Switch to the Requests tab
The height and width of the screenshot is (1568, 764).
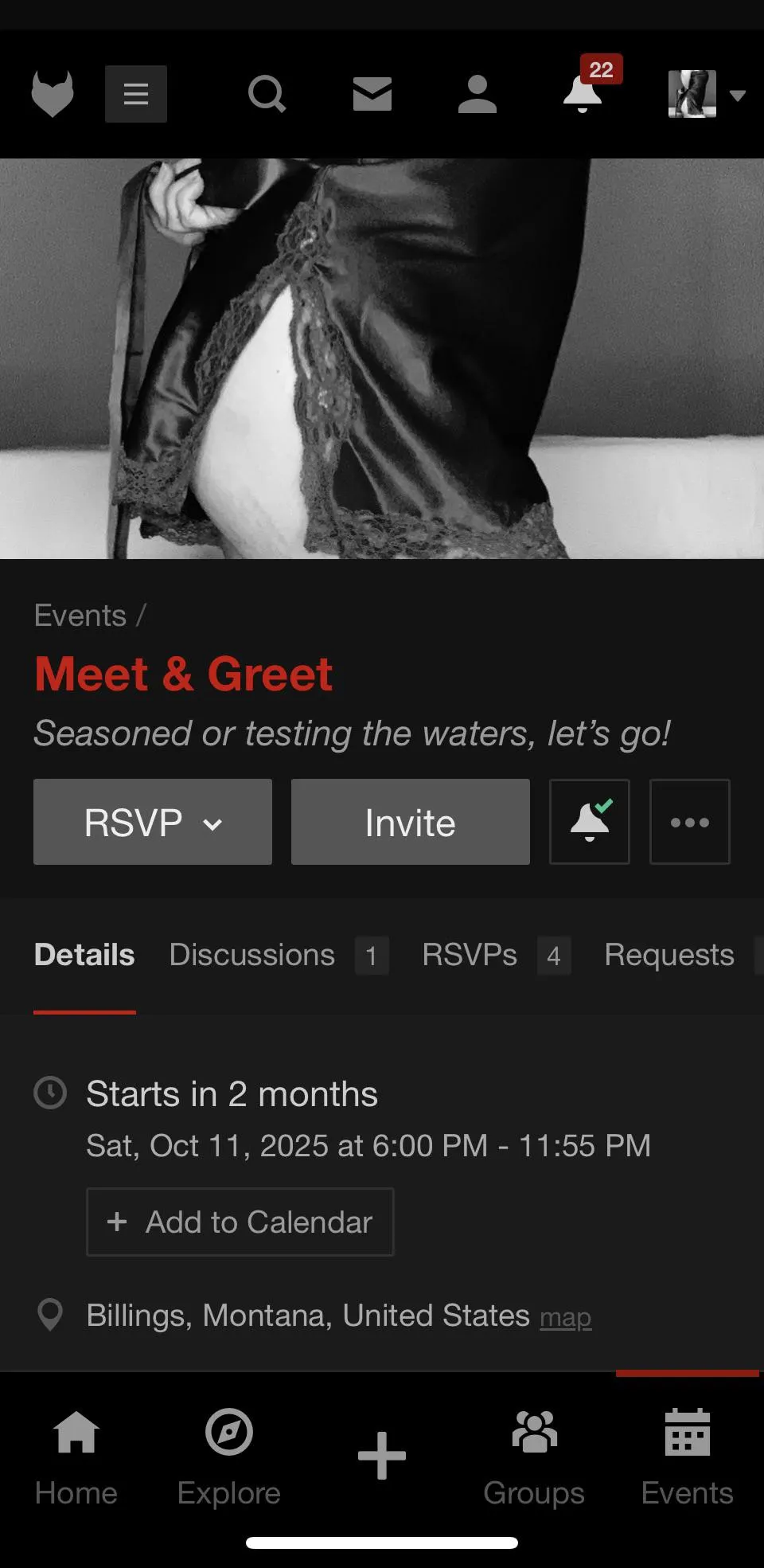point(668,955)
